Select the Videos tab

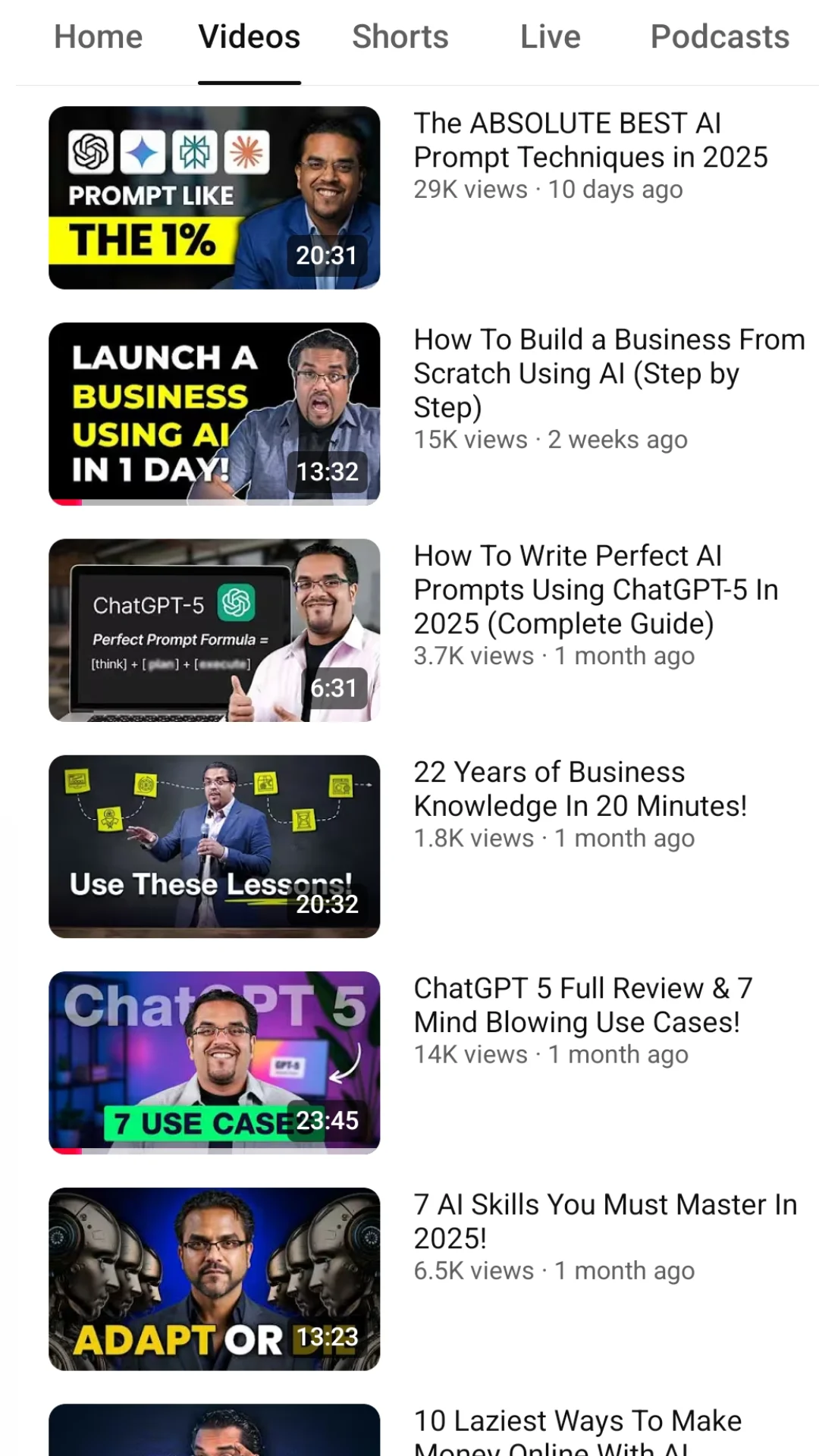pos(249,37)
